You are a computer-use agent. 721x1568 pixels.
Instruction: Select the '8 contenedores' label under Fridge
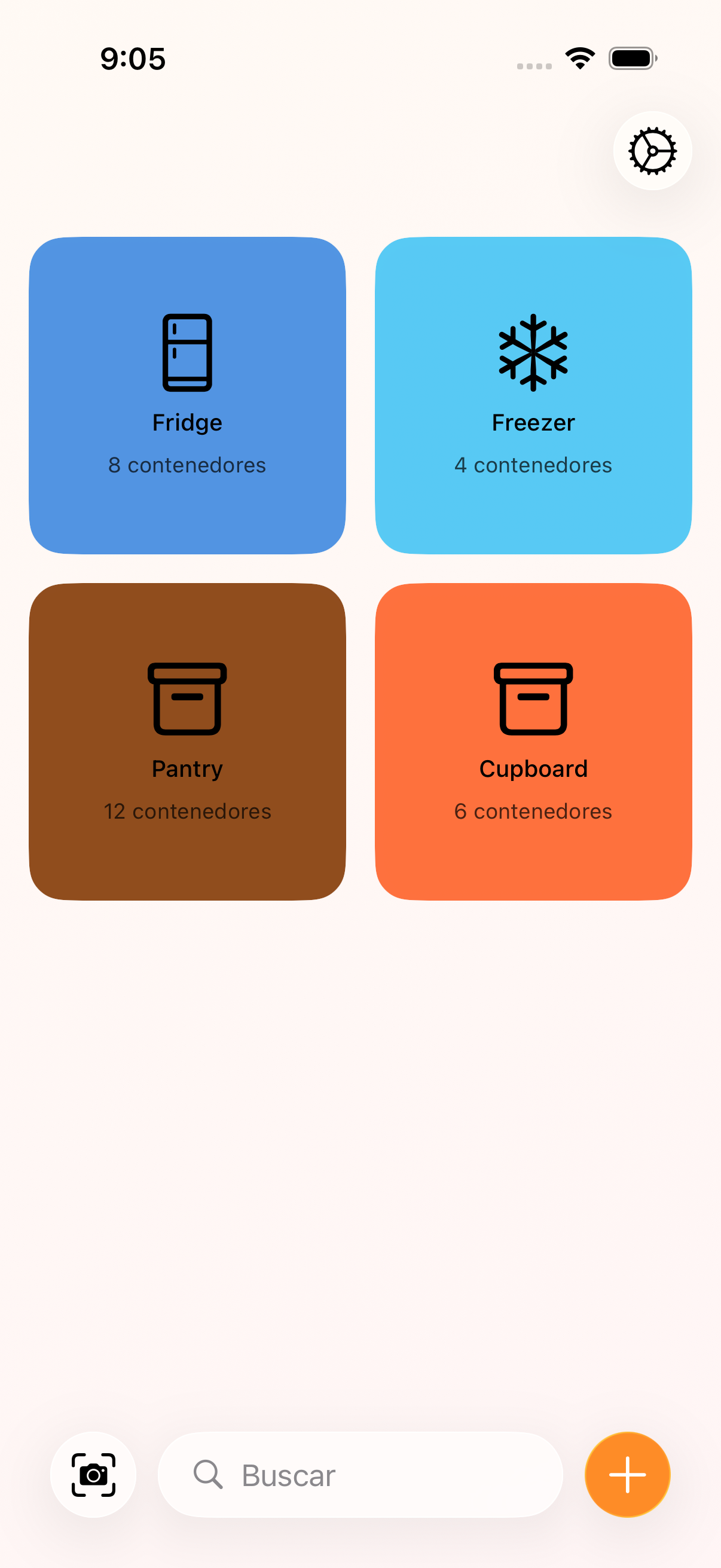point(187,465)
